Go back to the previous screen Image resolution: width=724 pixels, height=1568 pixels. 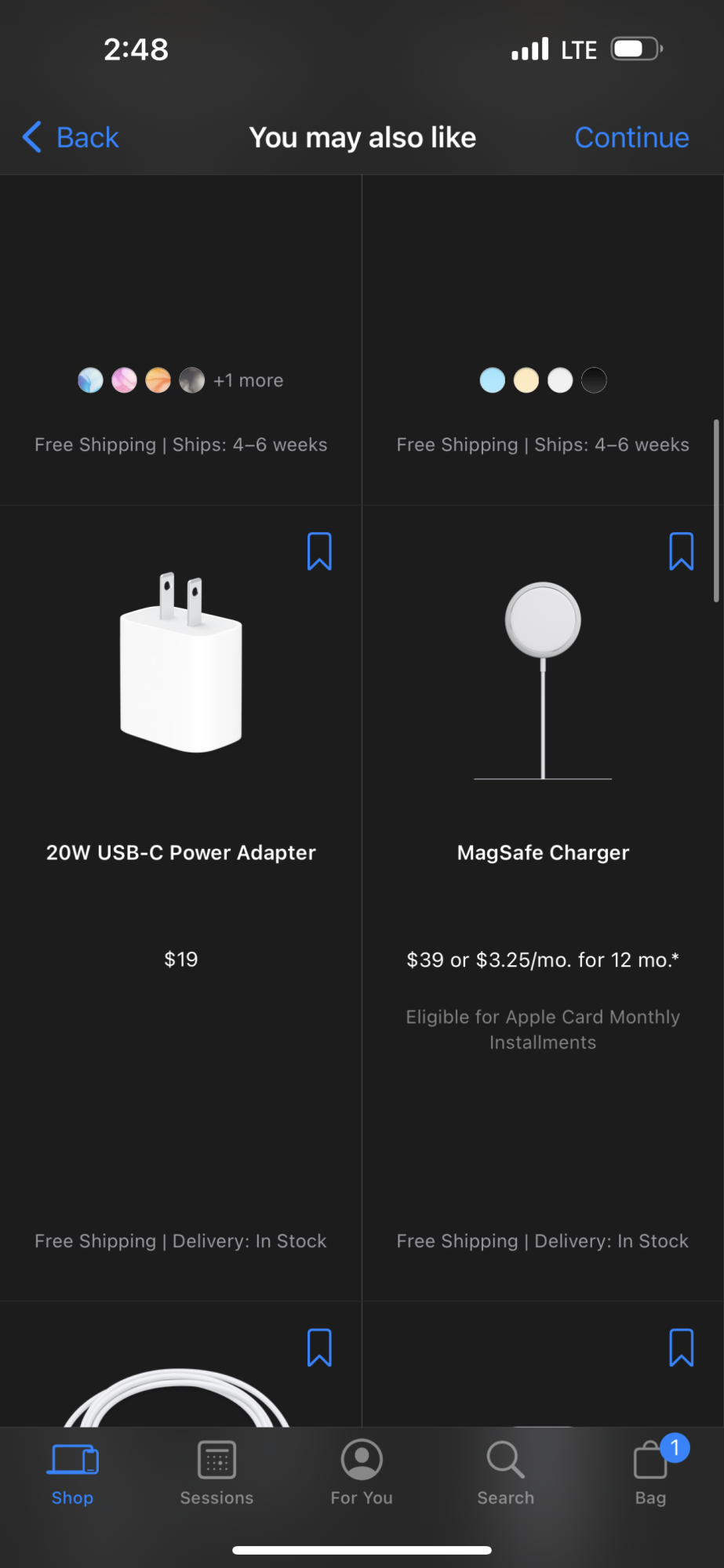point(71,138)
